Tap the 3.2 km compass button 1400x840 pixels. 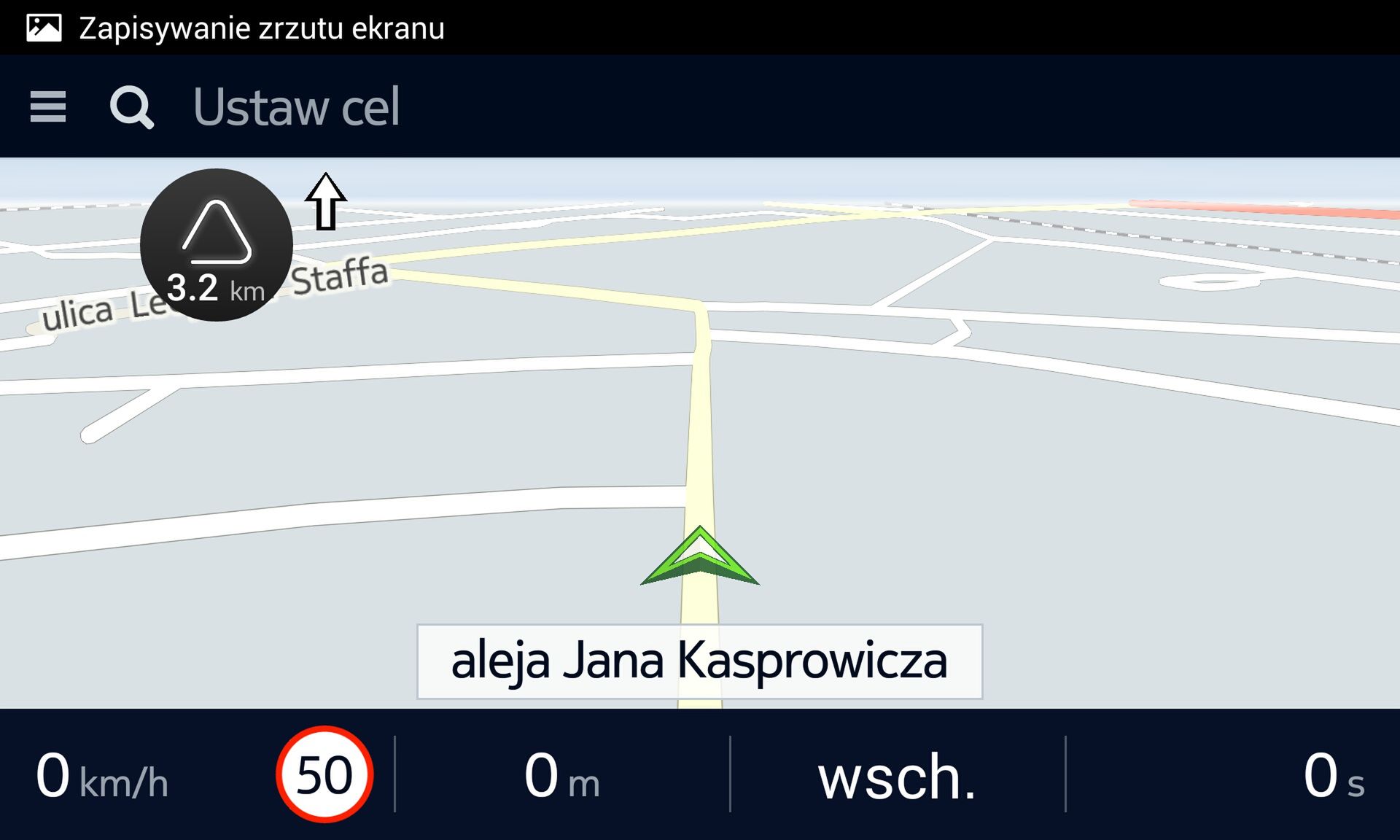point(217,245)
